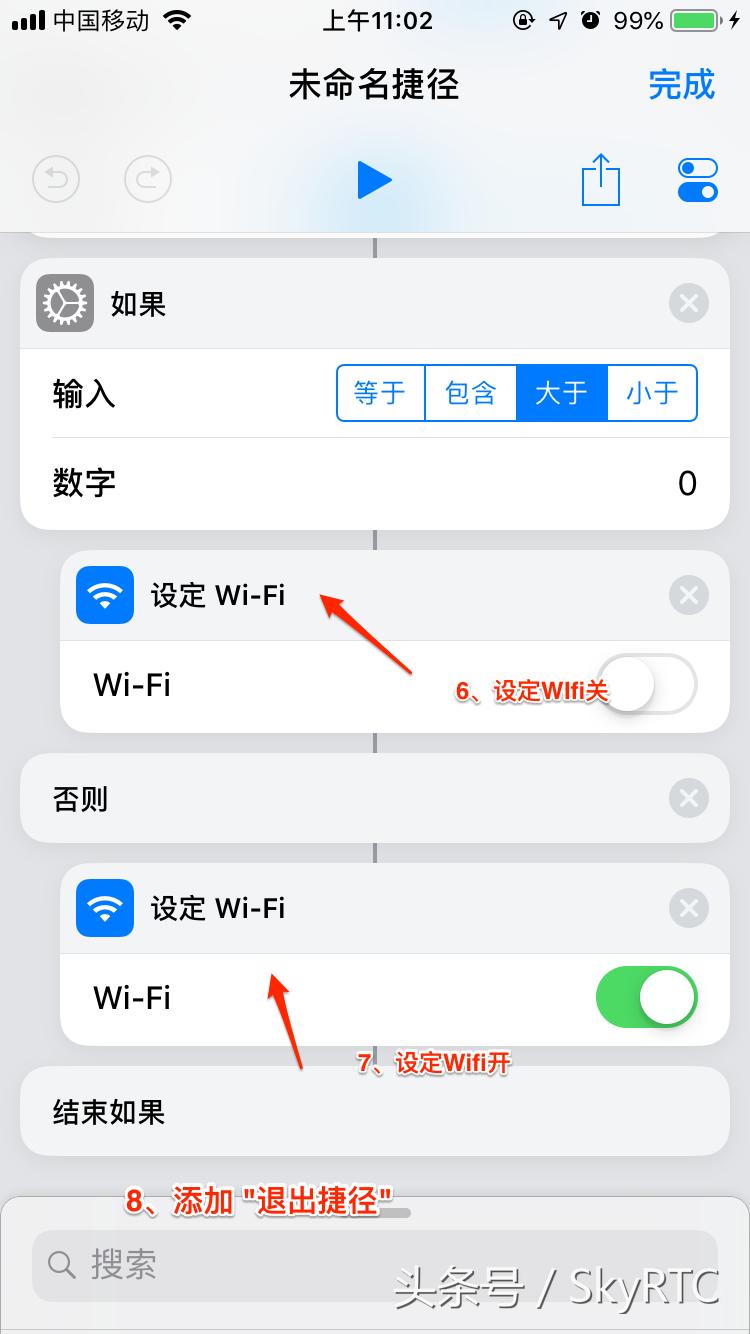Remove the 如果 action with its X button
The width and height of the screenshot is (750, 1334).
[x=688, y=303]
